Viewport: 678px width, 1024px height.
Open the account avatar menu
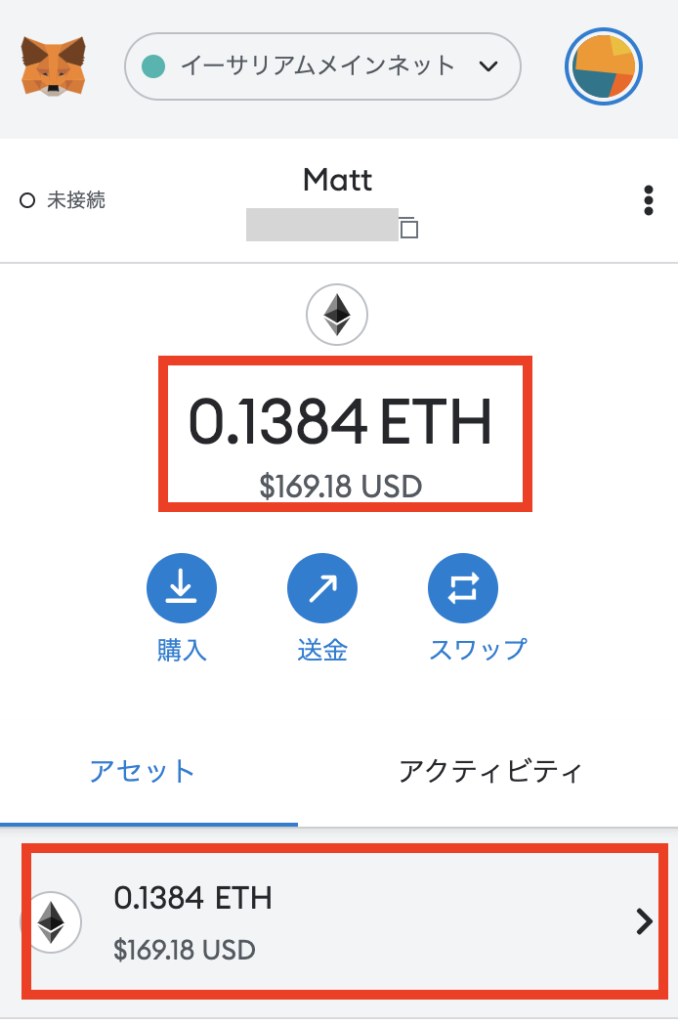(x=603, y=67)
